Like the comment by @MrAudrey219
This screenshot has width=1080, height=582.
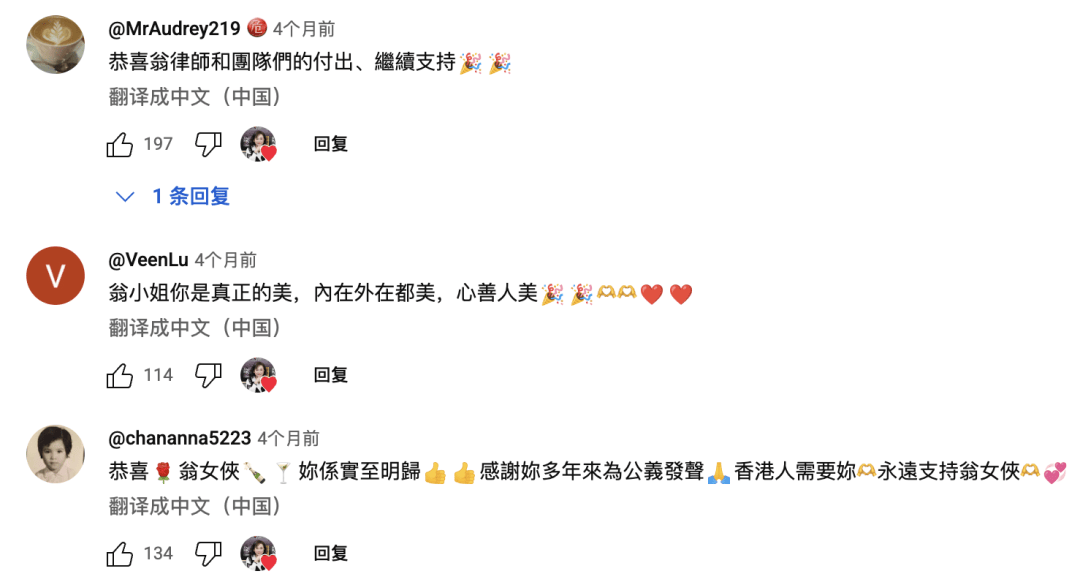pyautogui.click(x=120, y=145)
